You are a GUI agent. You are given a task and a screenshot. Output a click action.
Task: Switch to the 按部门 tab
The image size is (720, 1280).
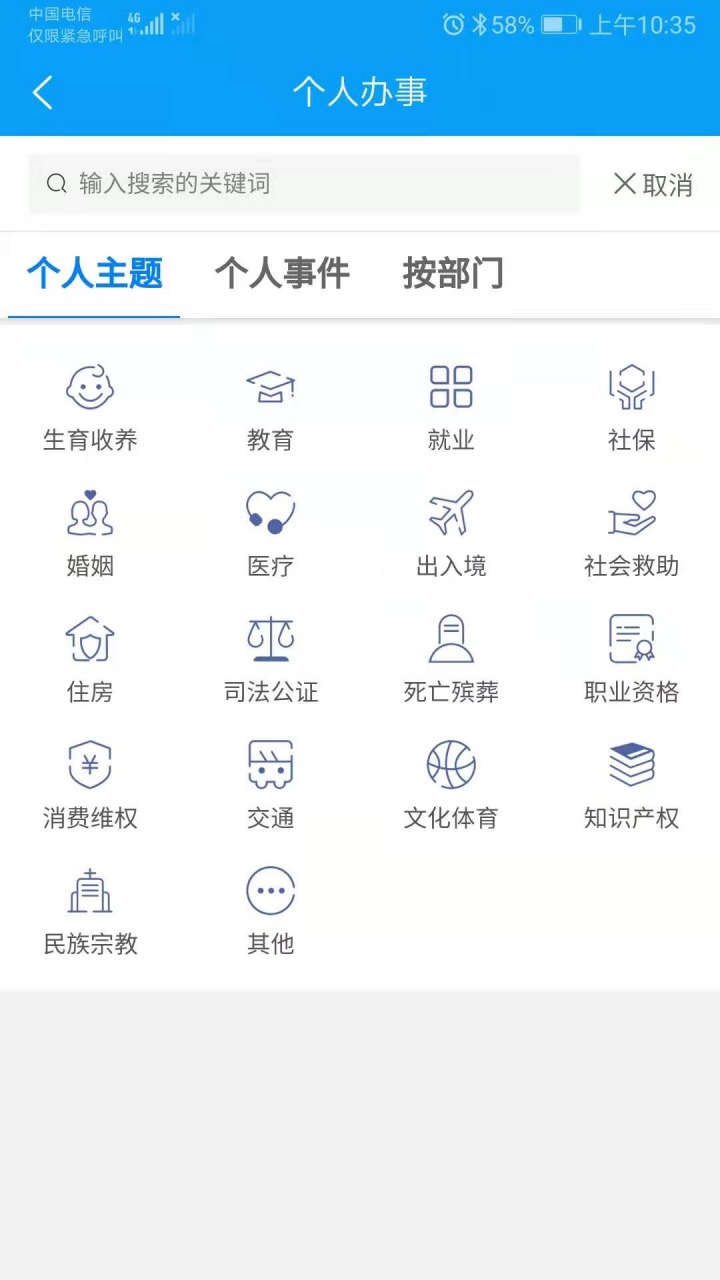pos(453,273)
